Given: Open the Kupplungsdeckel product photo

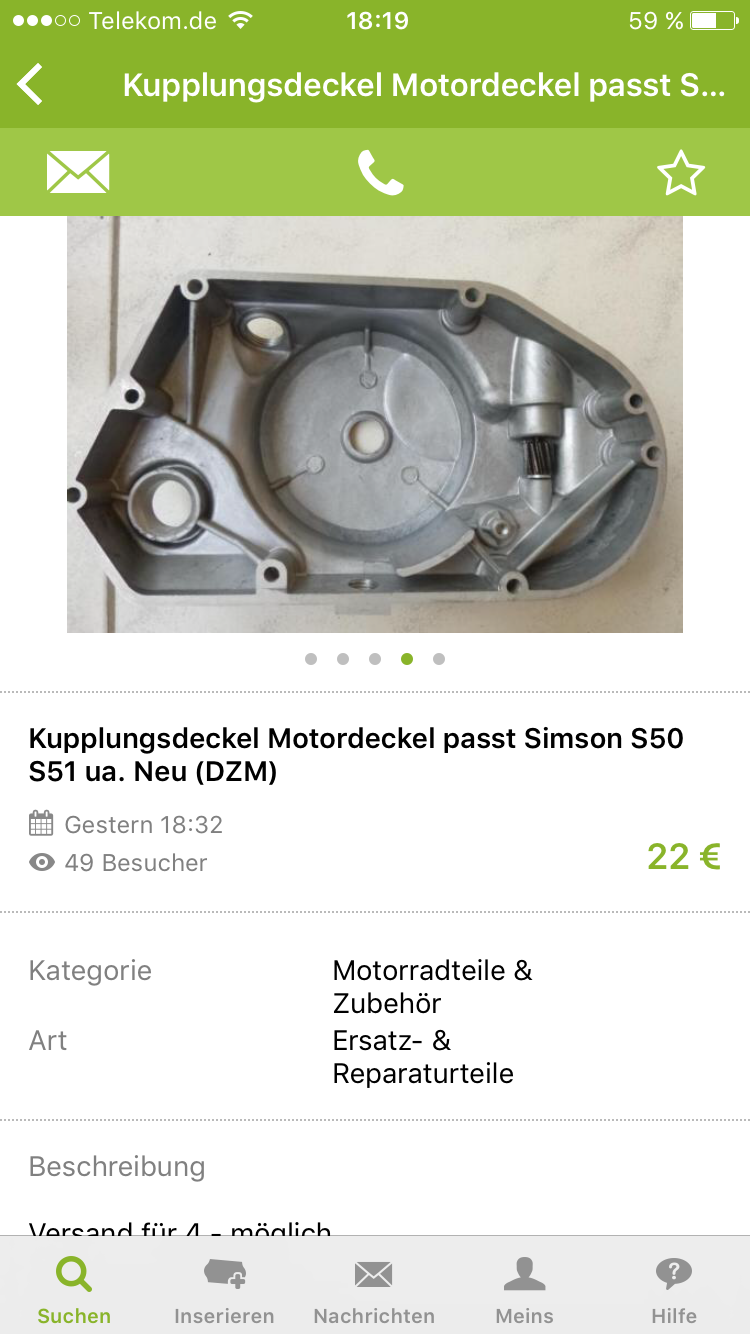Looking at the screenshot, I should coord(374,425).
